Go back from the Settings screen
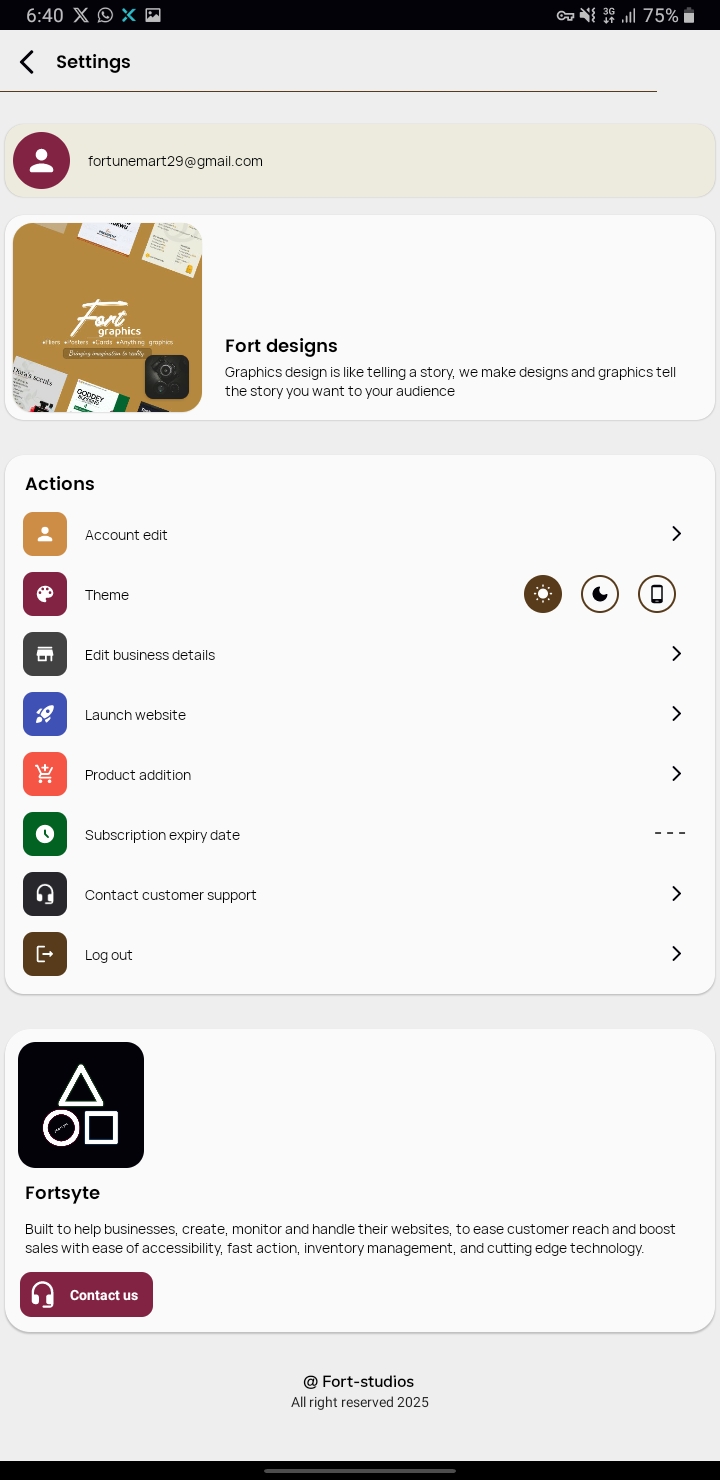Screen dimensions: 720x1480 click(27, 62)
